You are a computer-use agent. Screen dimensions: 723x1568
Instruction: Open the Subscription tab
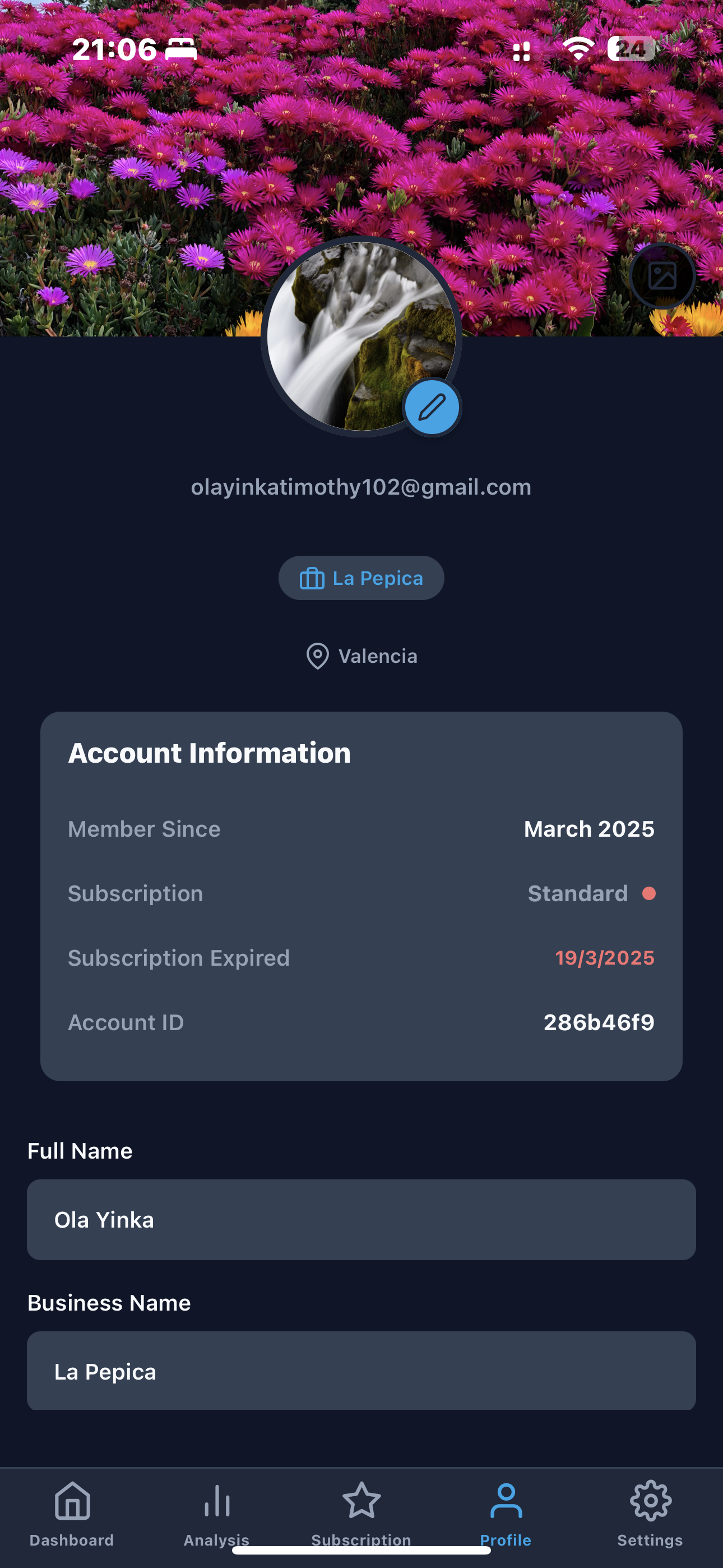point(361,1513)
